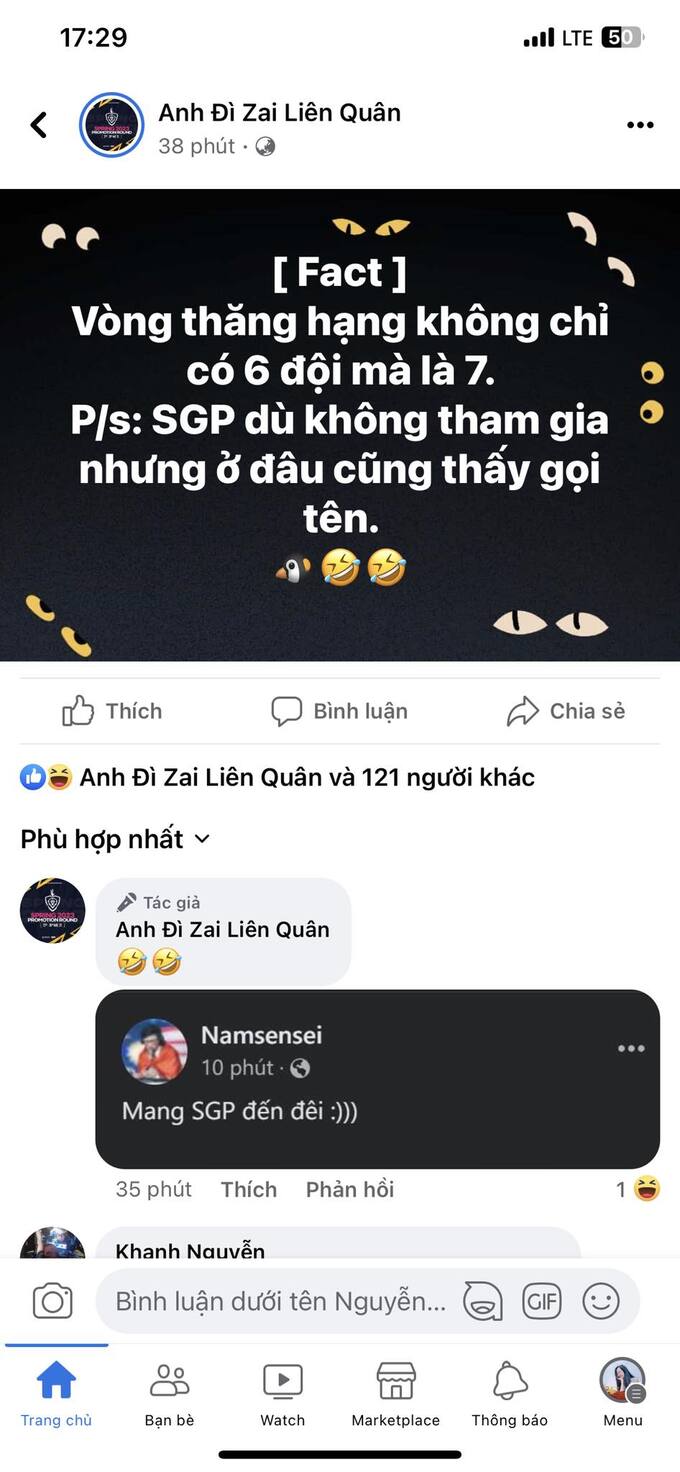Tap Bình luận to comment on post
The width and height of the screenshot is (680, 1472).
(x=340, y=711)
